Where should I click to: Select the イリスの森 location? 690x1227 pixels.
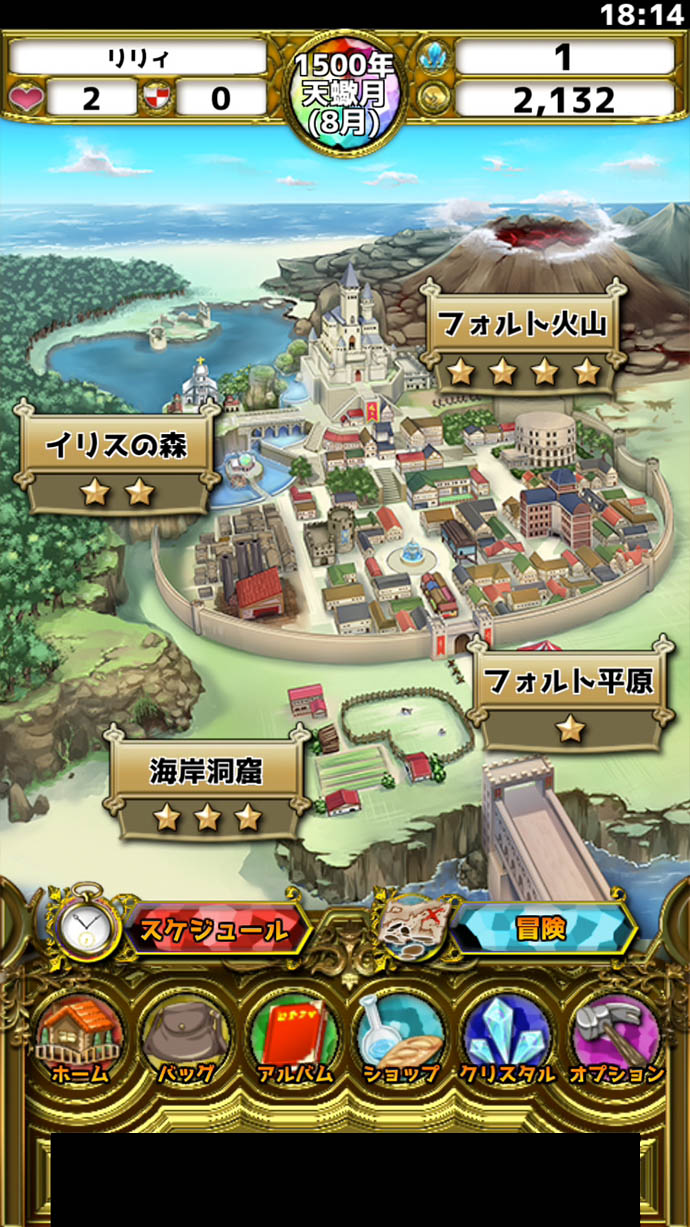(x=117, y=462)
